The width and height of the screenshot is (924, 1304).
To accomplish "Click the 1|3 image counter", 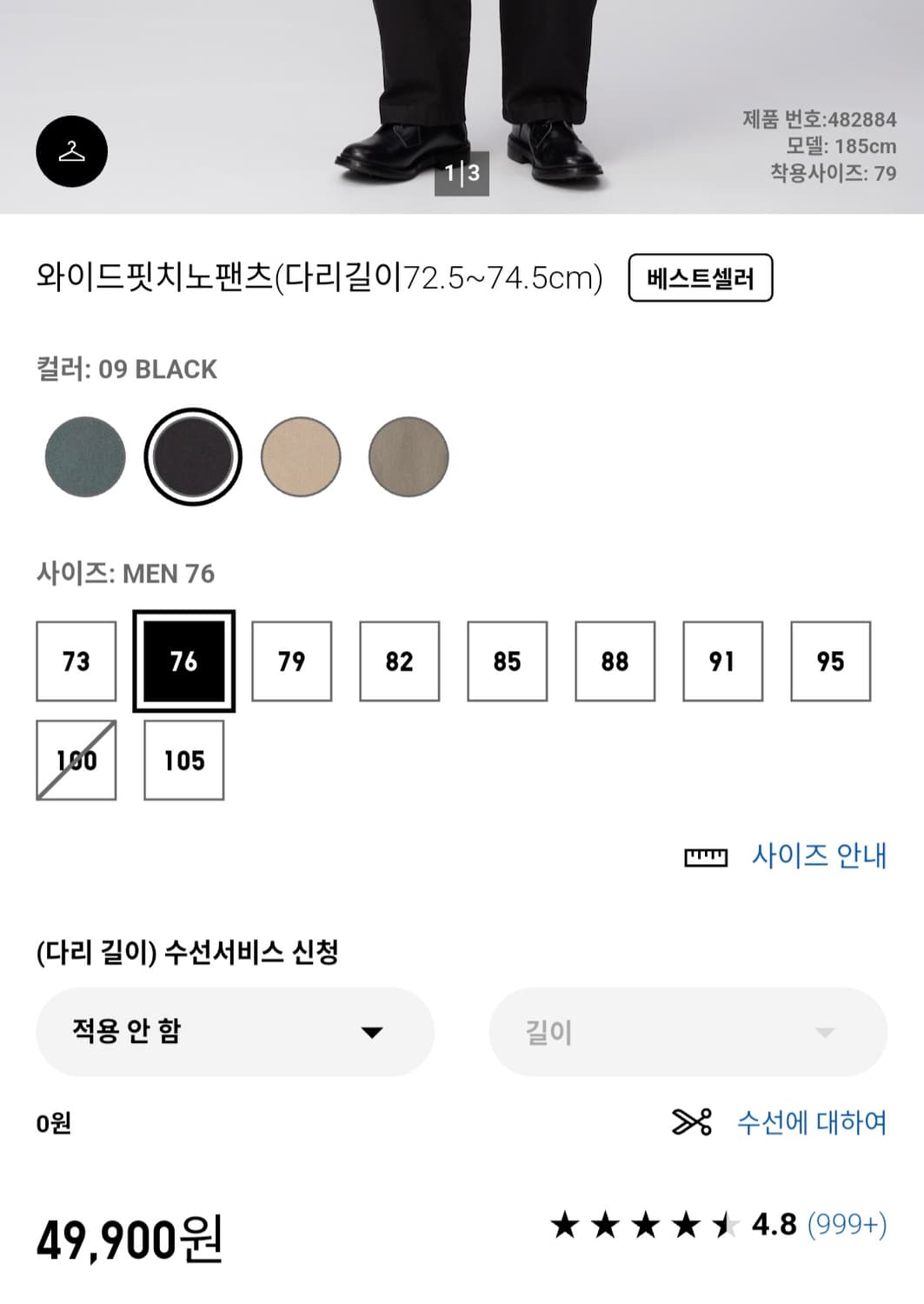I will (462, 173).
